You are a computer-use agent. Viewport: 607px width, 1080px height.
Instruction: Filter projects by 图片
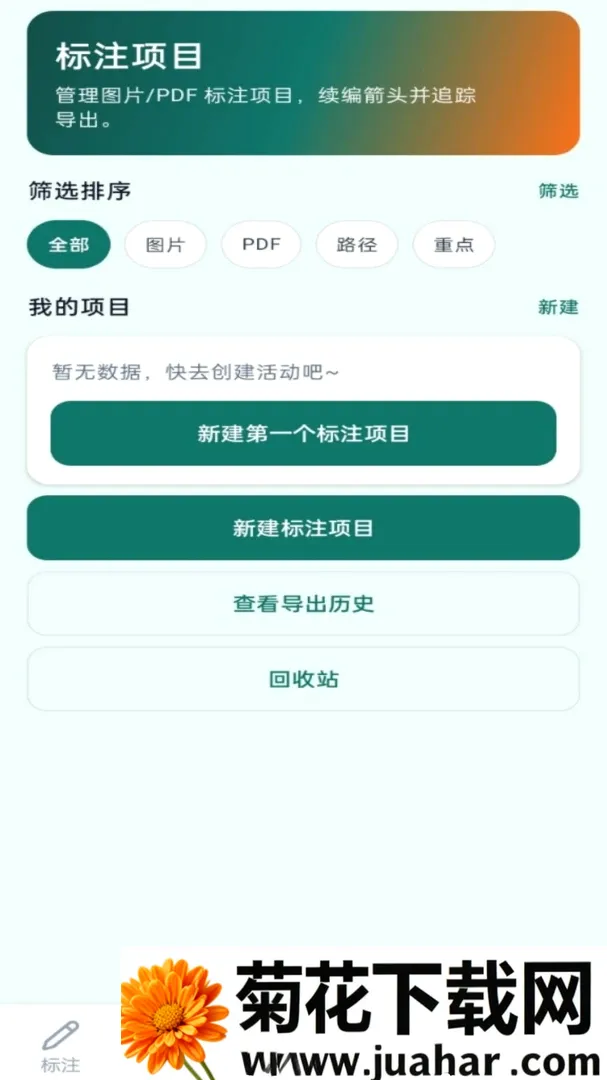coord(165,245)
